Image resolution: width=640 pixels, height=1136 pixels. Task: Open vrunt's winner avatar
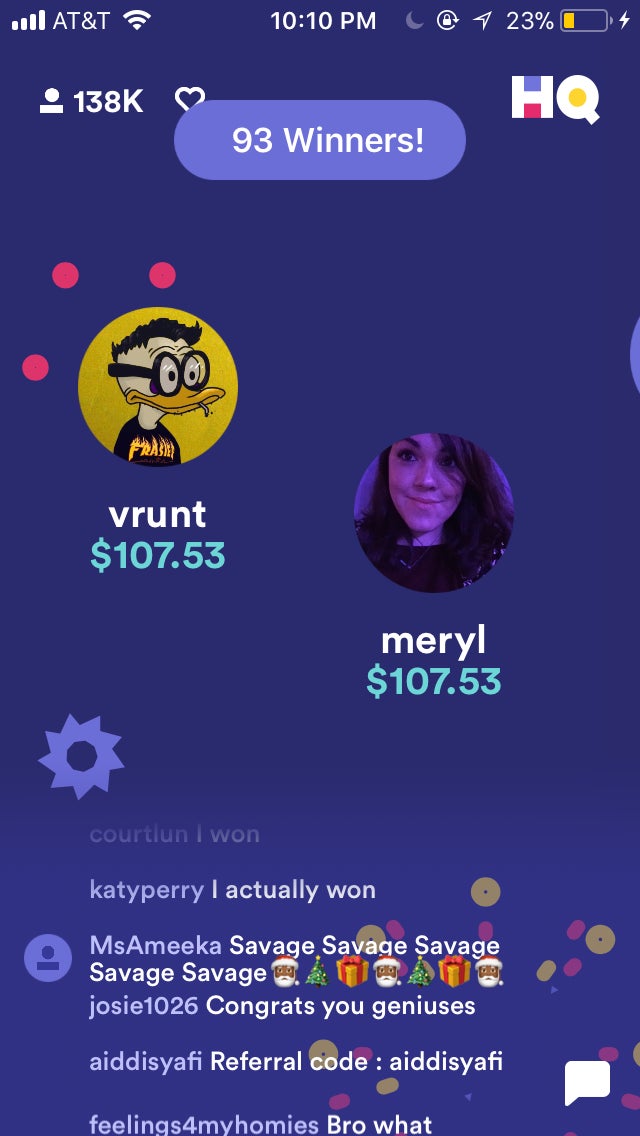158,387
